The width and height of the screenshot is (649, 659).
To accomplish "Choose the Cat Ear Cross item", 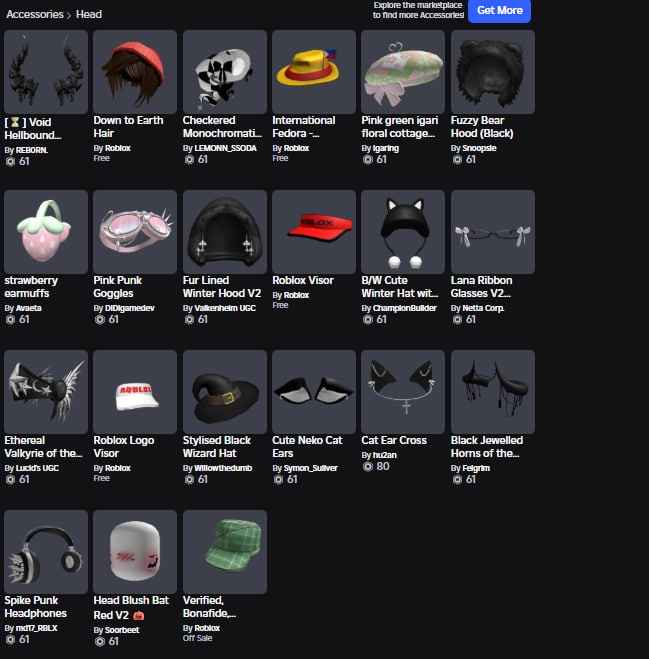I will point(402,391).
